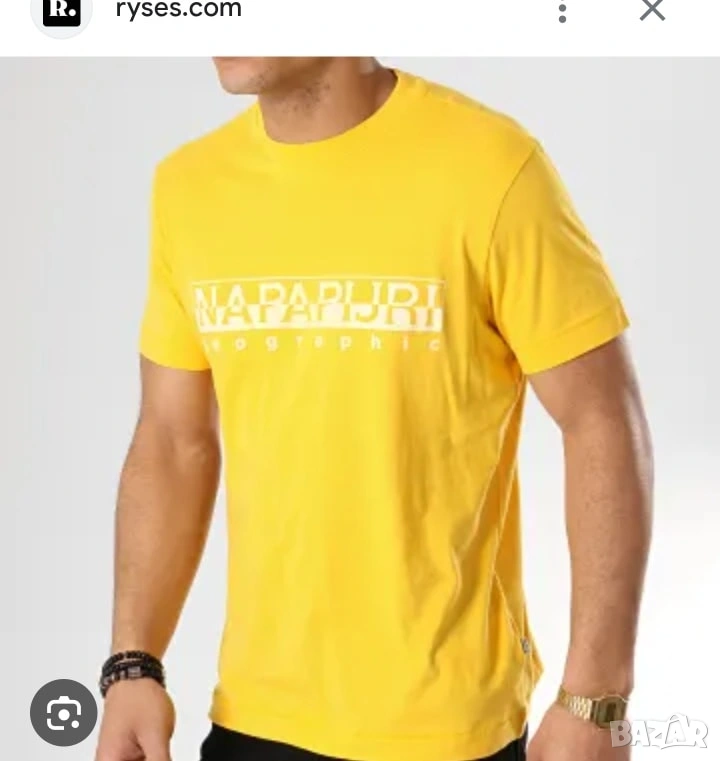This screenshot has height=761, width=720.
Task: Open the three-dot overflow menu
Action: [x=562, y=11]
